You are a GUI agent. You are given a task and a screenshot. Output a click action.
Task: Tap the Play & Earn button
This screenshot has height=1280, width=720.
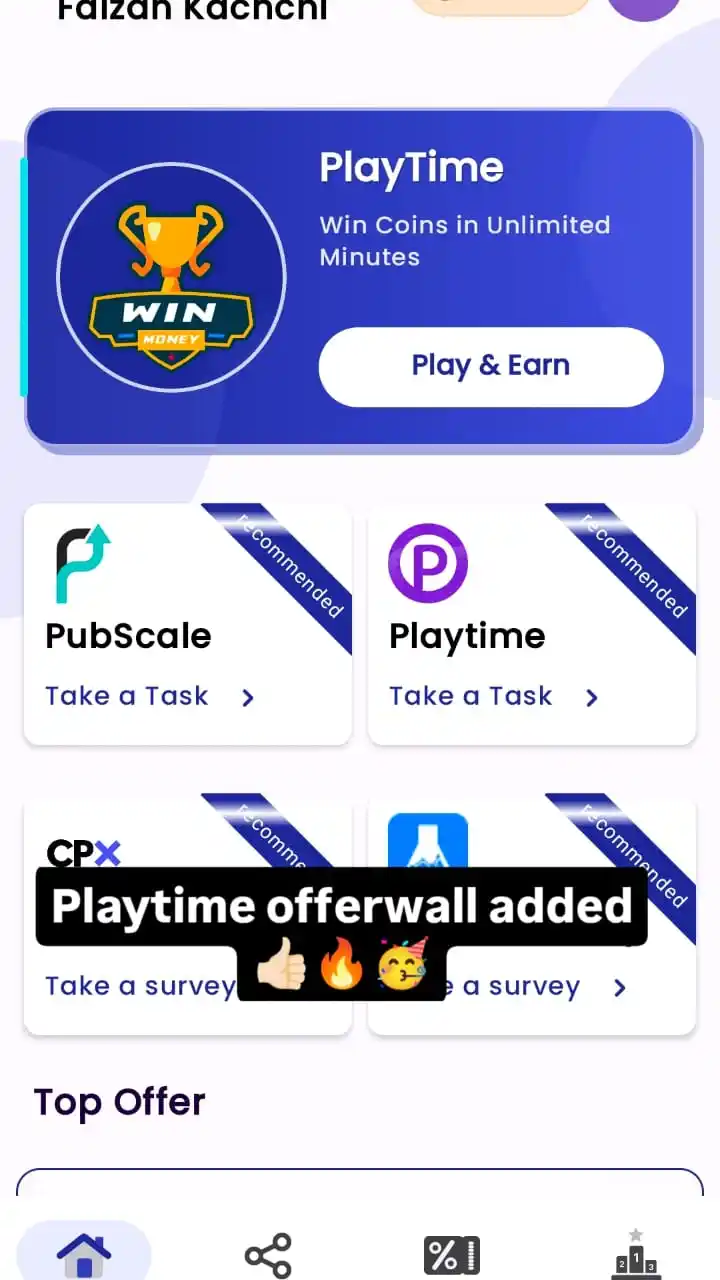pyautogui.click(x=490, y=366)
